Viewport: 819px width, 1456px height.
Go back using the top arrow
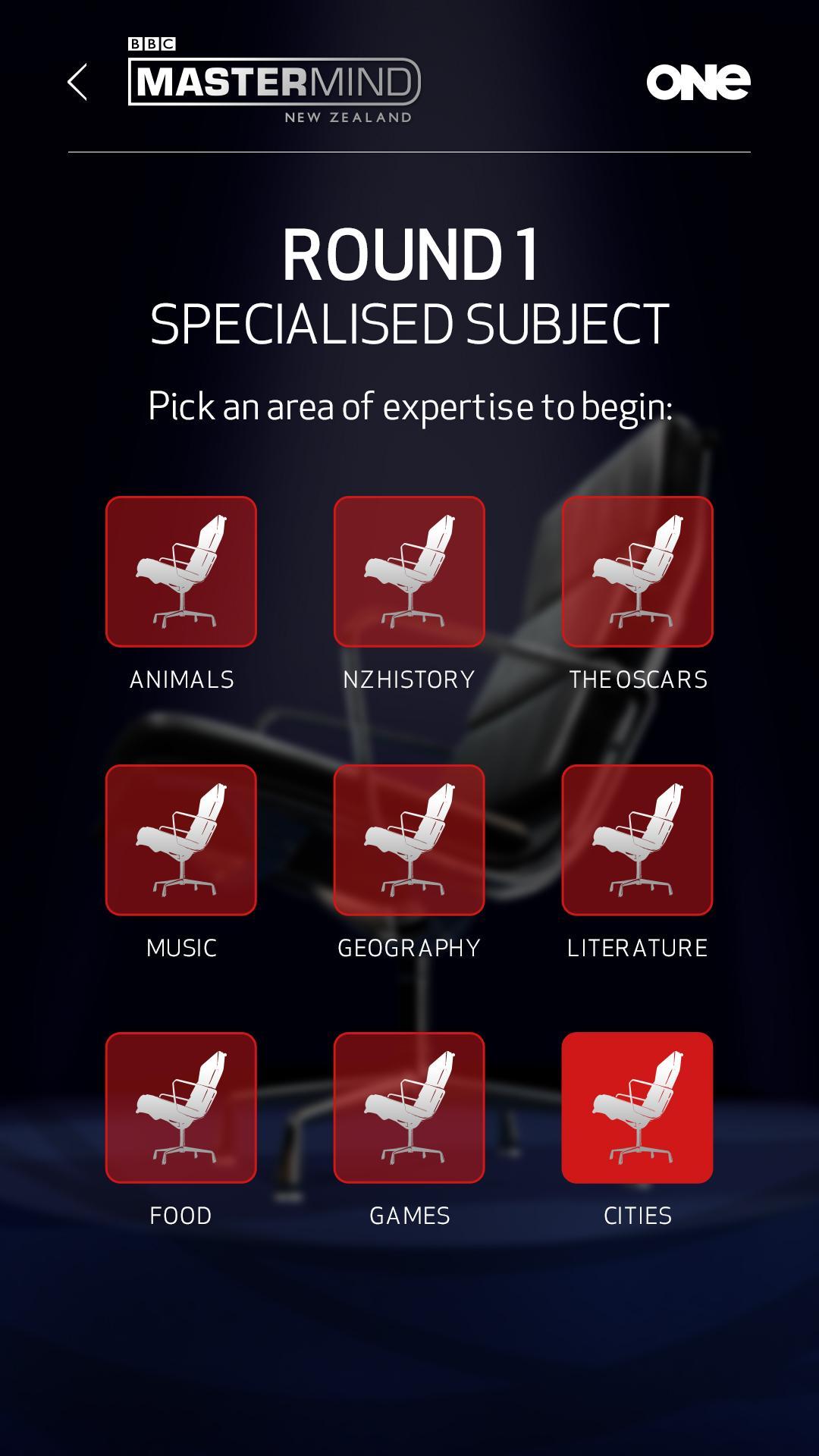[77, 82]
